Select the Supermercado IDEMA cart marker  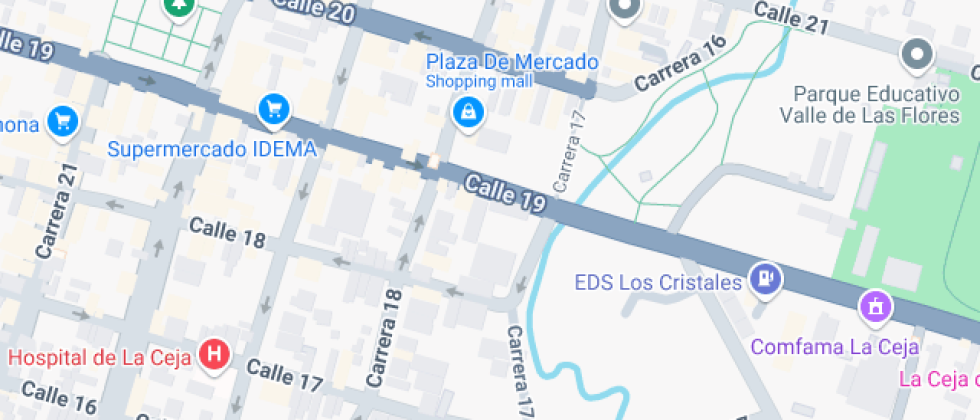(x=273, y=110)
